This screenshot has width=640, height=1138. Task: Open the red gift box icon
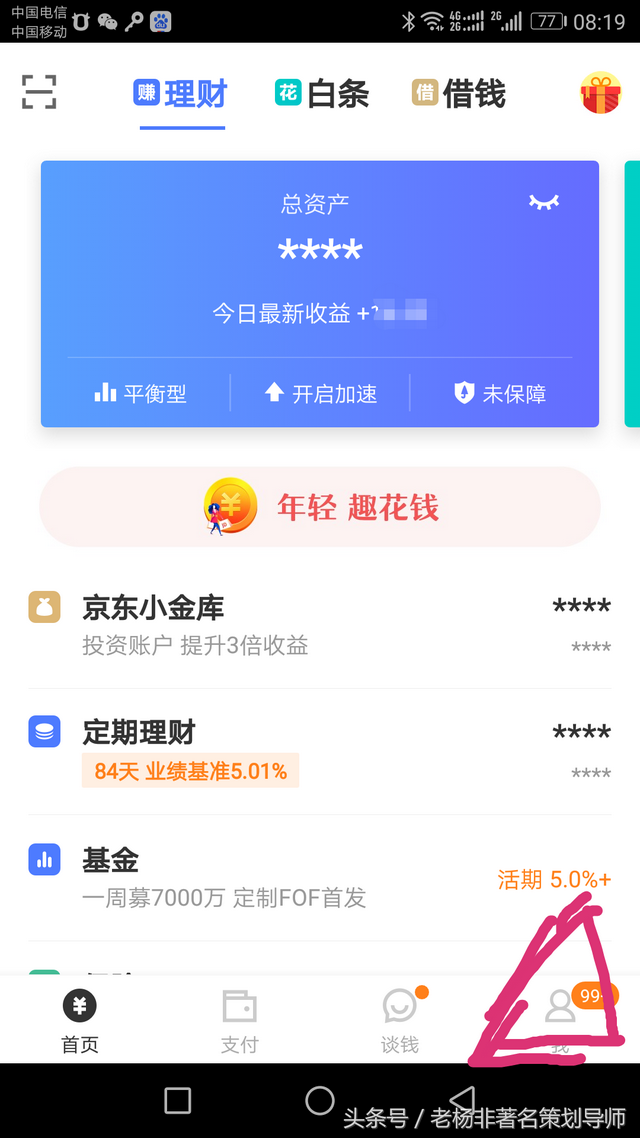[x=600, y=93]
